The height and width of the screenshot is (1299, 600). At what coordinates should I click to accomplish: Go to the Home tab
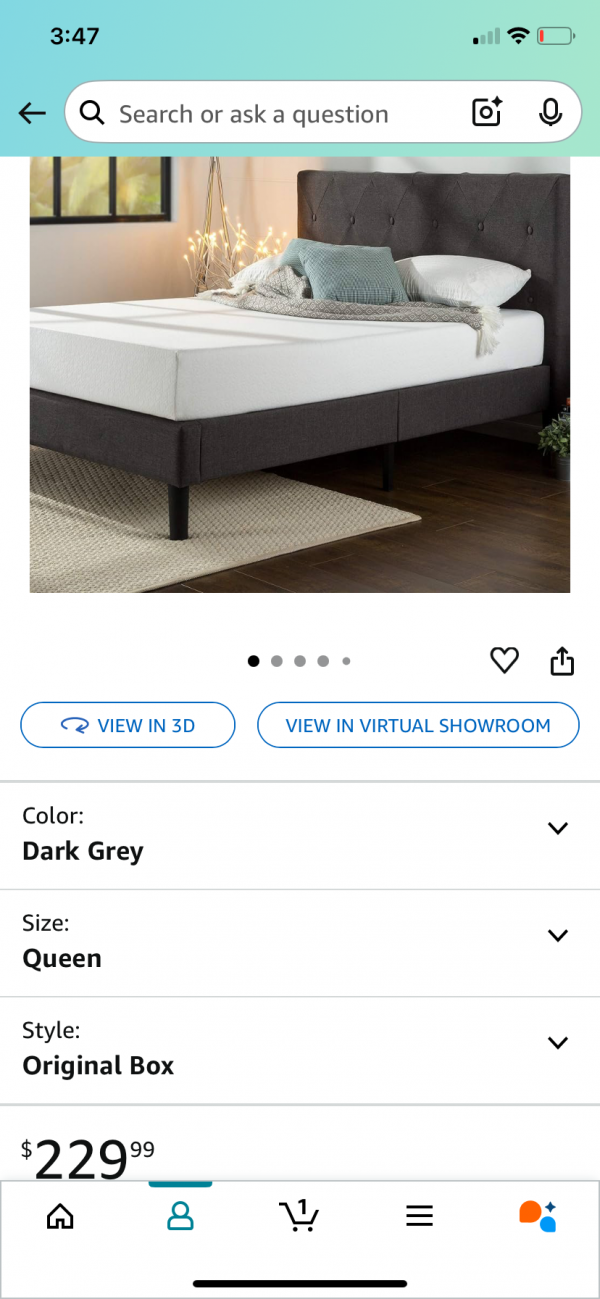[x=60, y=1216]
